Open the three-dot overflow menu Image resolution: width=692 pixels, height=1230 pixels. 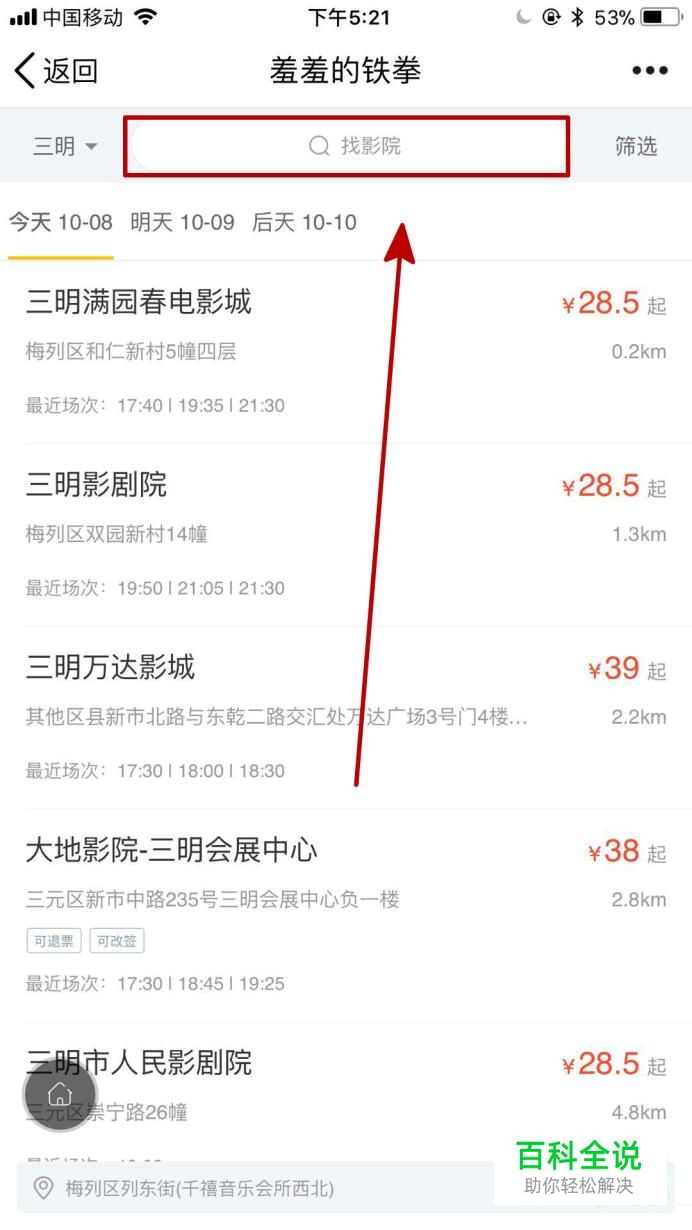pos(649,71)
